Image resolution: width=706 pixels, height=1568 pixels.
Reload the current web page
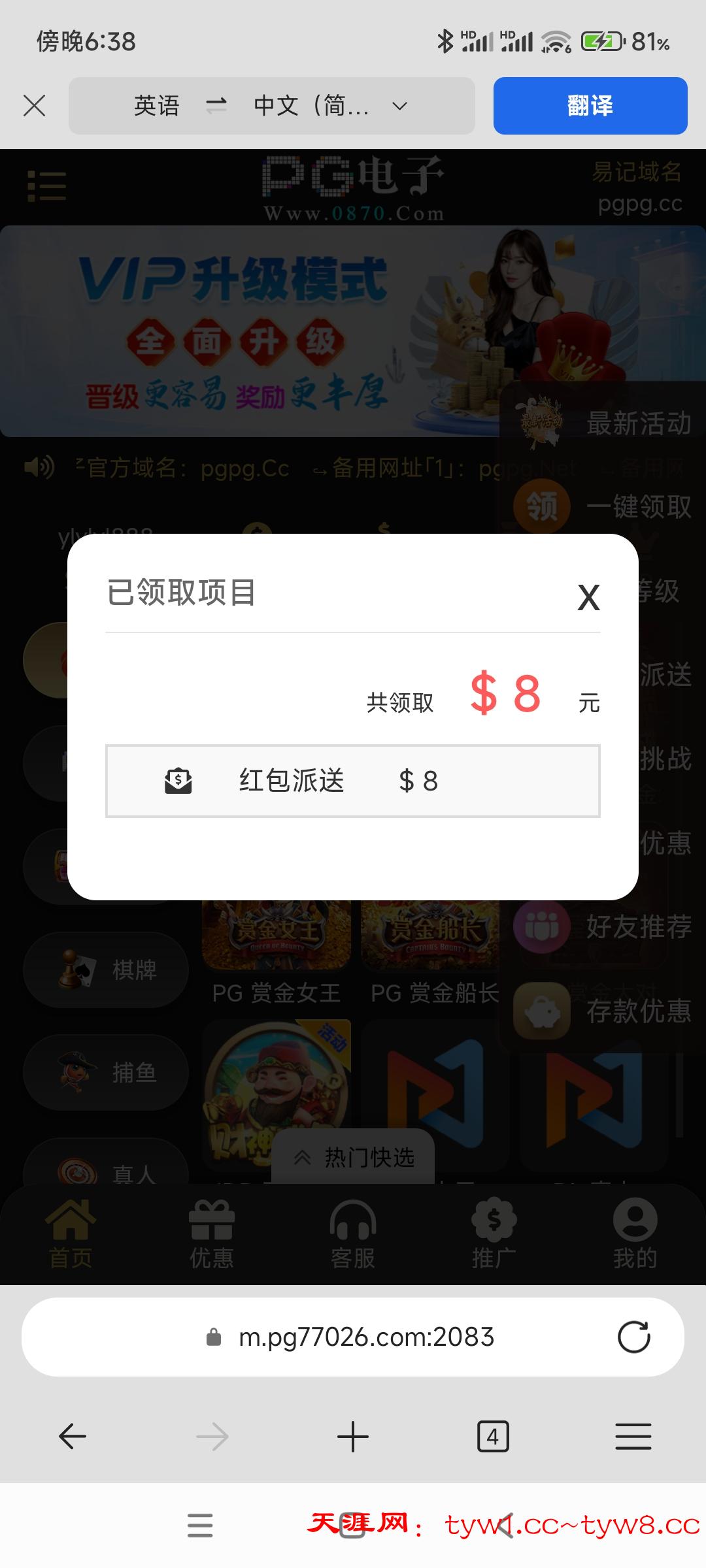633,1337
